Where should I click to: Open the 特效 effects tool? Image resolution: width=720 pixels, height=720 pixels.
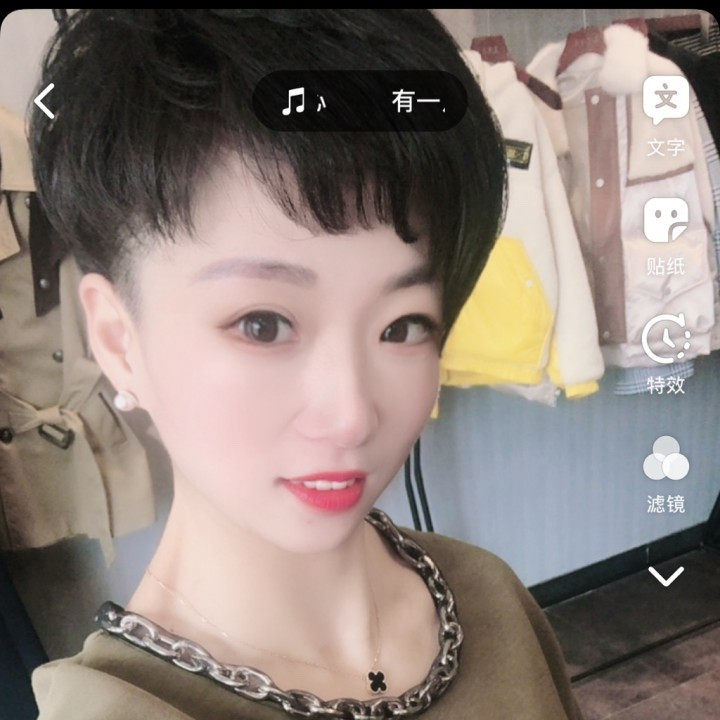point(666,353)
